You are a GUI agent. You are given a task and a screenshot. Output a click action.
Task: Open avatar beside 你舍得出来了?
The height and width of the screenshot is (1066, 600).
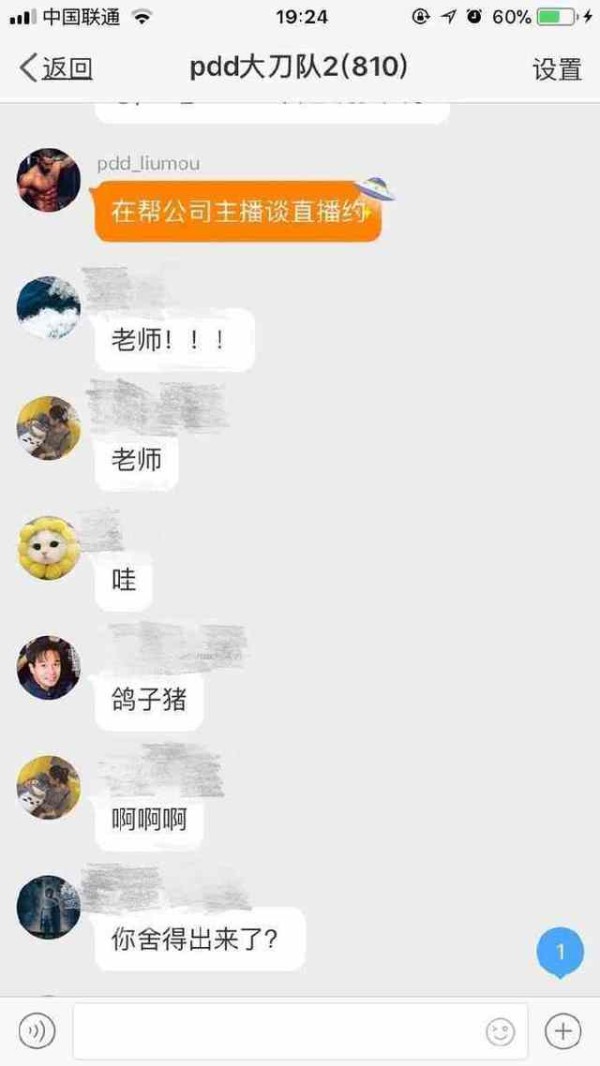[x=48, y=907]
